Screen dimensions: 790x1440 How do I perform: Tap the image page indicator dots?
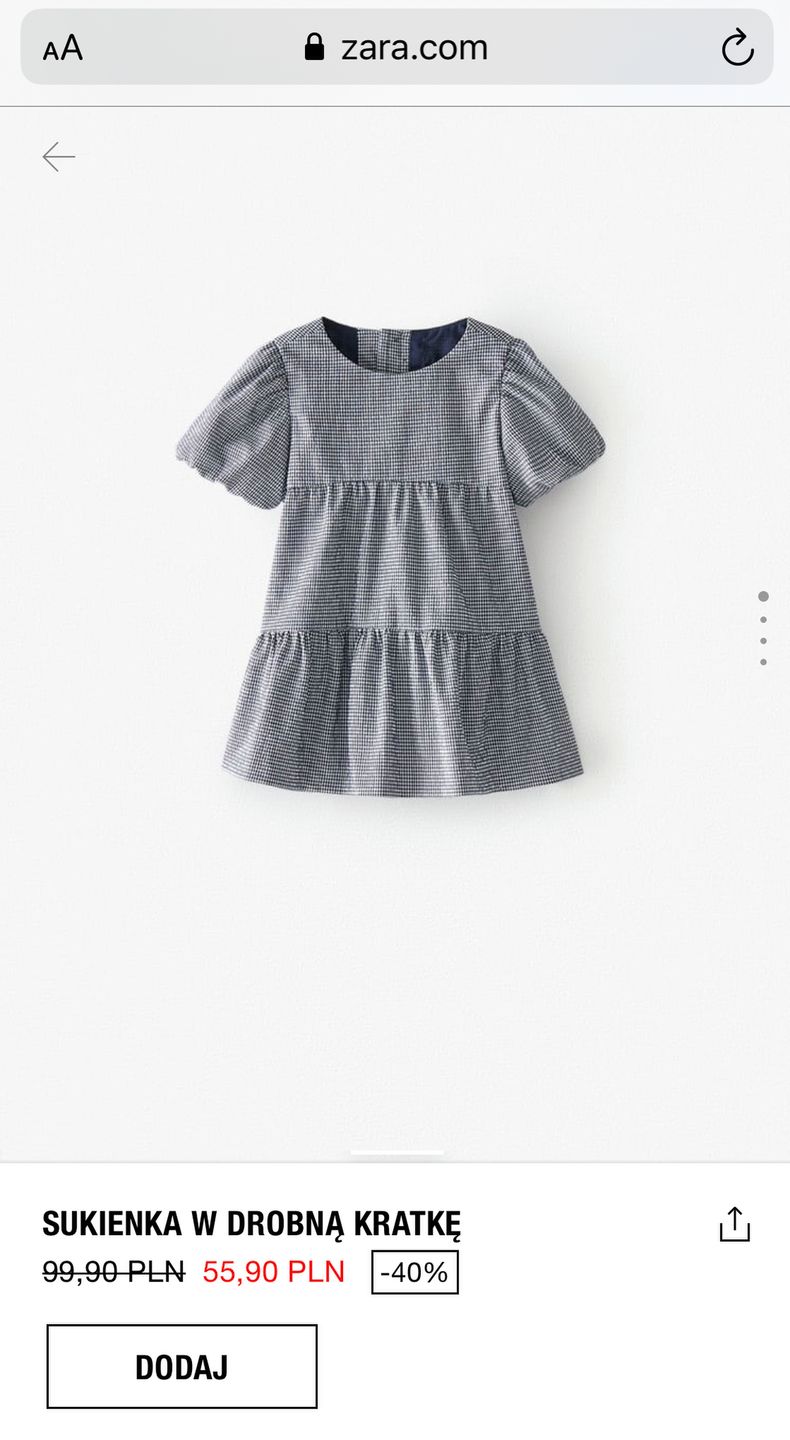tap(763, 628)
